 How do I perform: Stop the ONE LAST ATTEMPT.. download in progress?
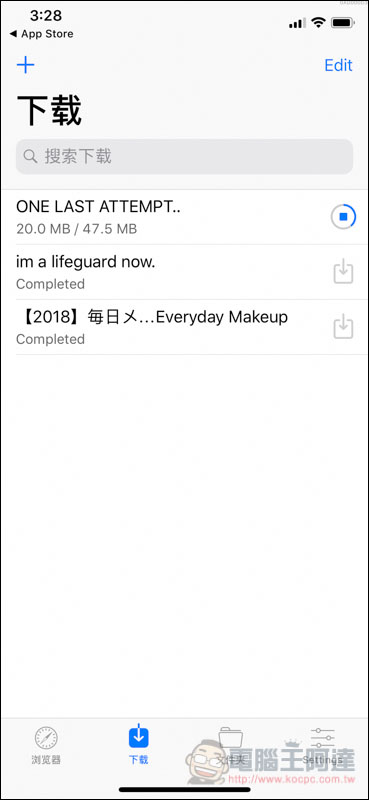point(343,217)
